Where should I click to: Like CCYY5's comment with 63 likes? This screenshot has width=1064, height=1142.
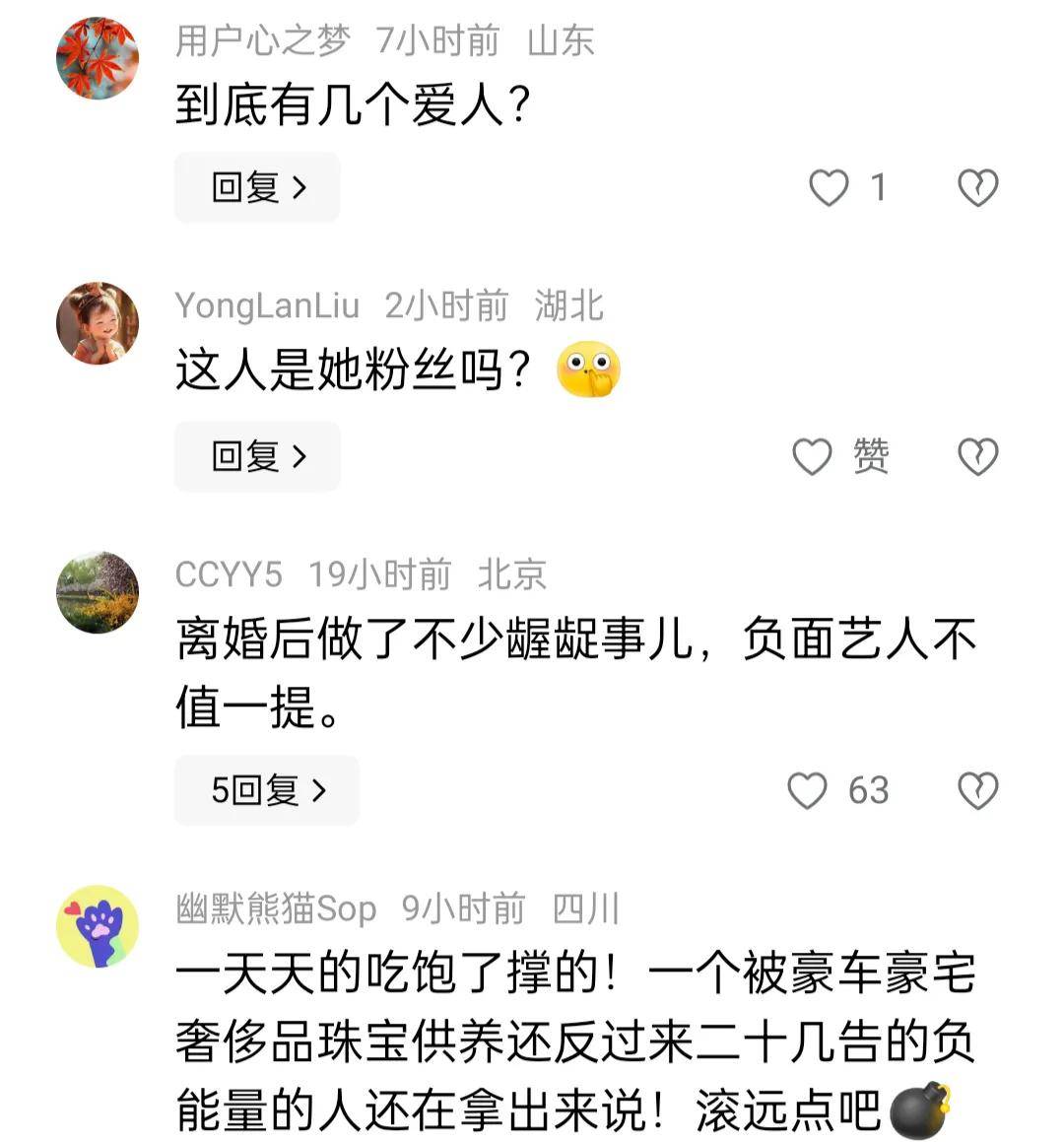tap(807, 790)
